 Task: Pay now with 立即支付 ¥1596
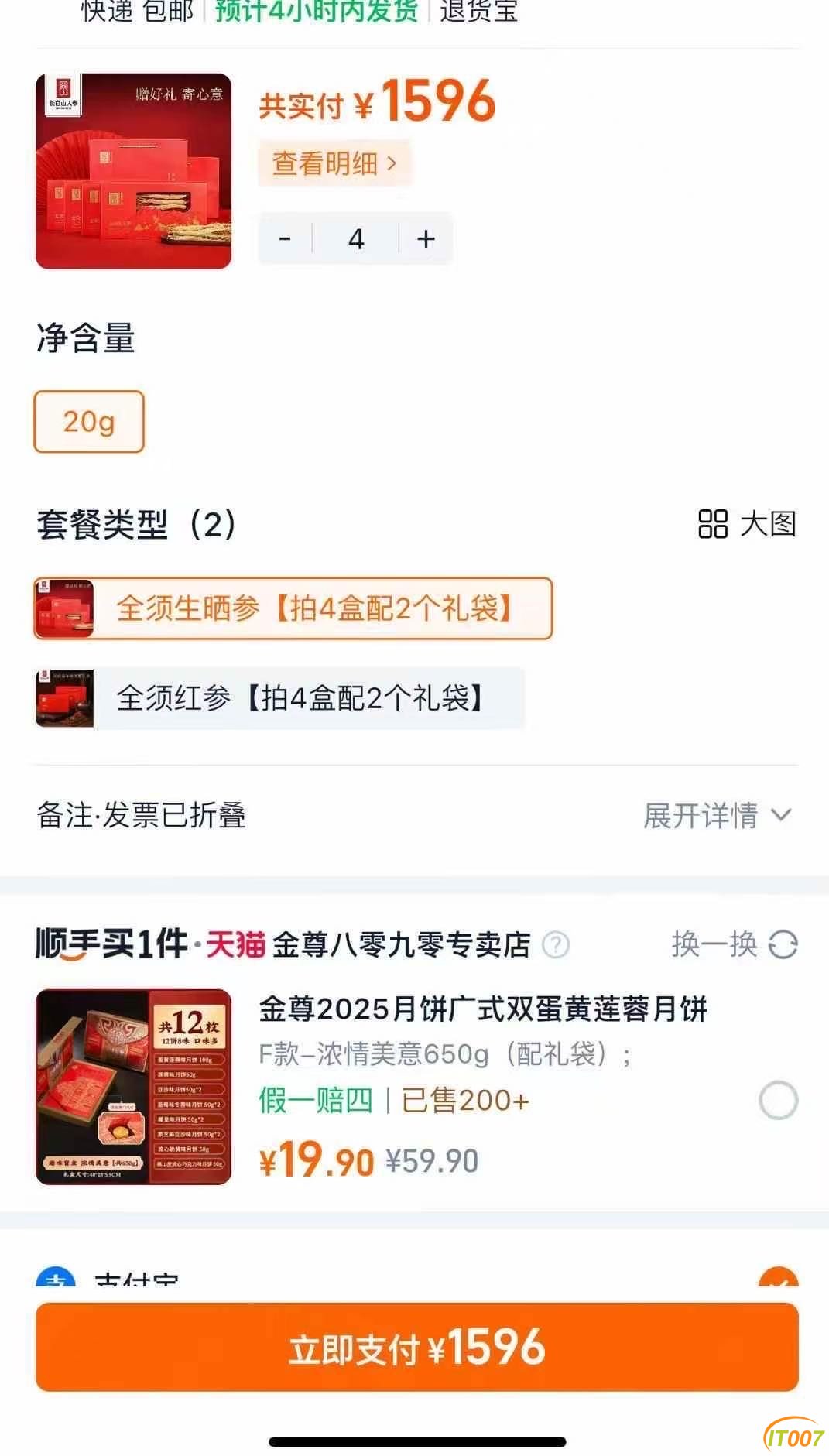pyautogui.click(x=416, y=1347)
